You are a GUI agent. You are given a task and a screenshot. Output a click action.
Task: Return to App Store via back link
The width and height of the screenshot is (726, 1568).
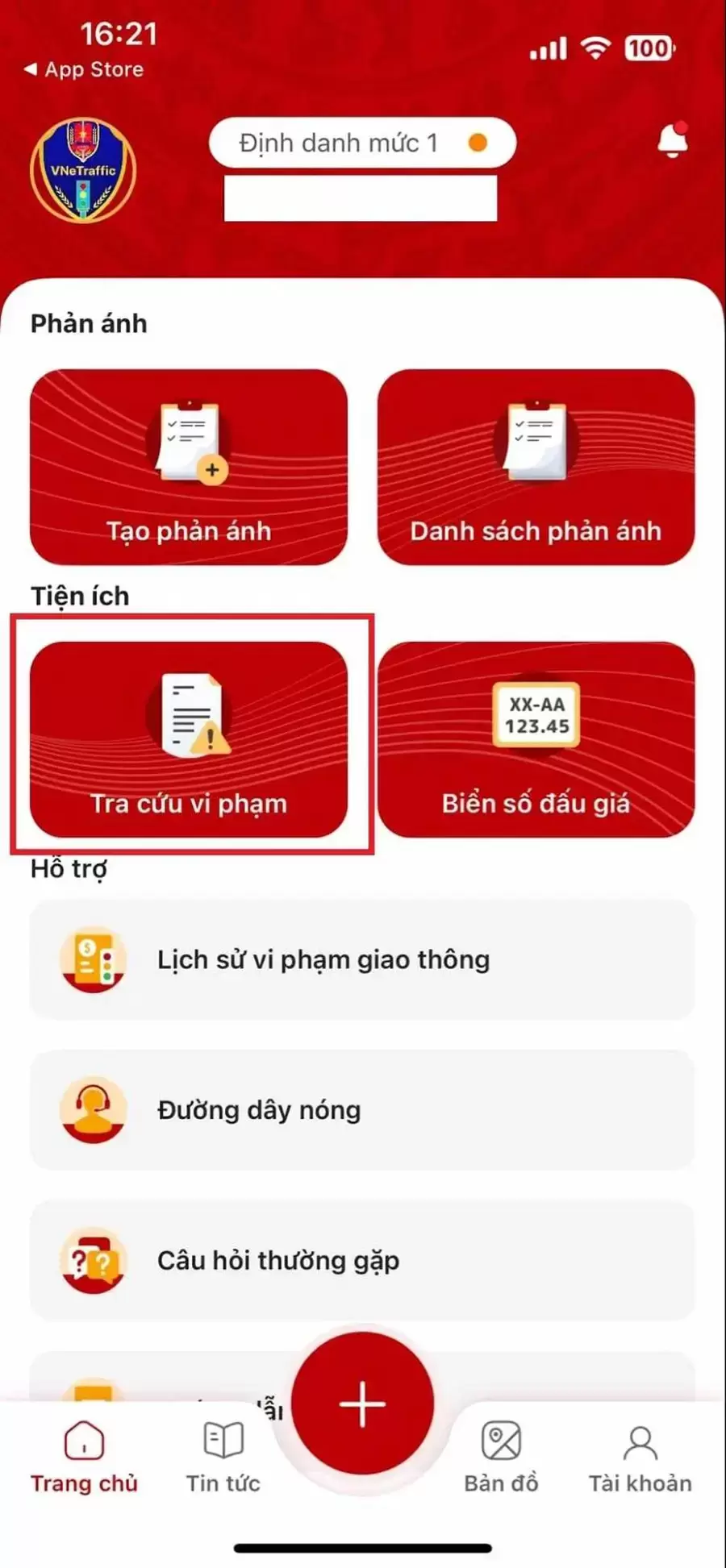tap(85, 69)
